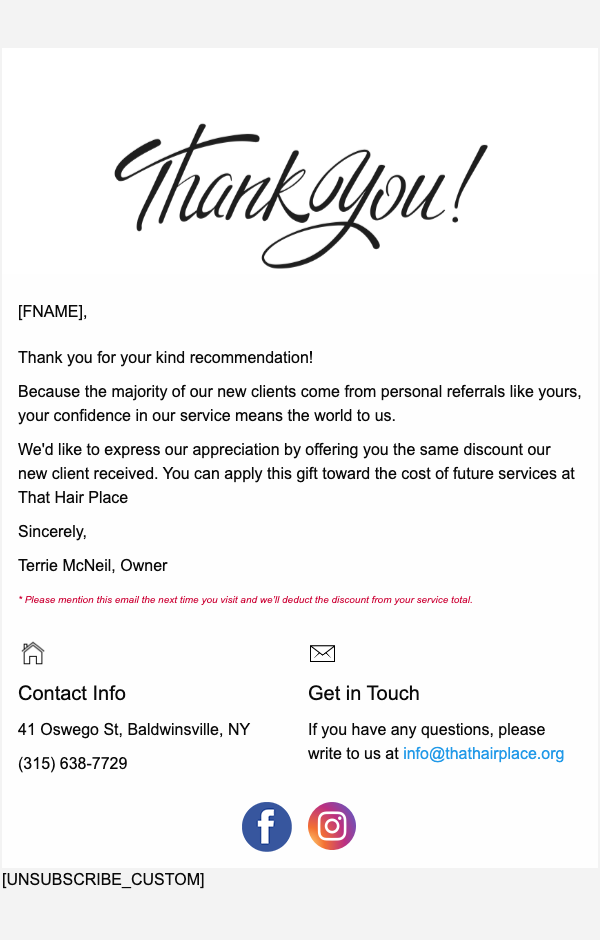Viewport: 600px width, 940px height.
Task: Visit the salon's Facebook page
Action: coord(267,827)
